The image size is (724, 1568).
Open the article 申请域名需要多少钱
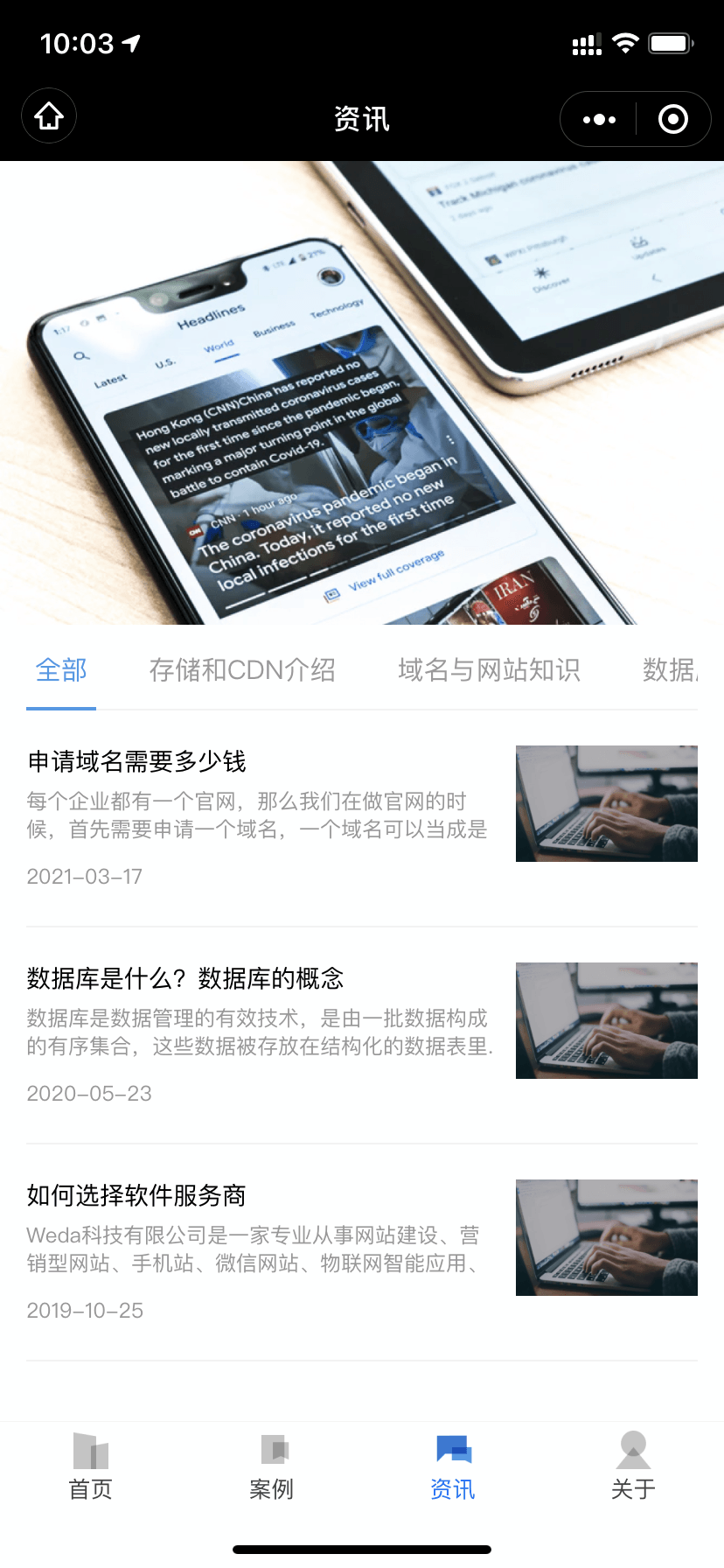[137, 761]
